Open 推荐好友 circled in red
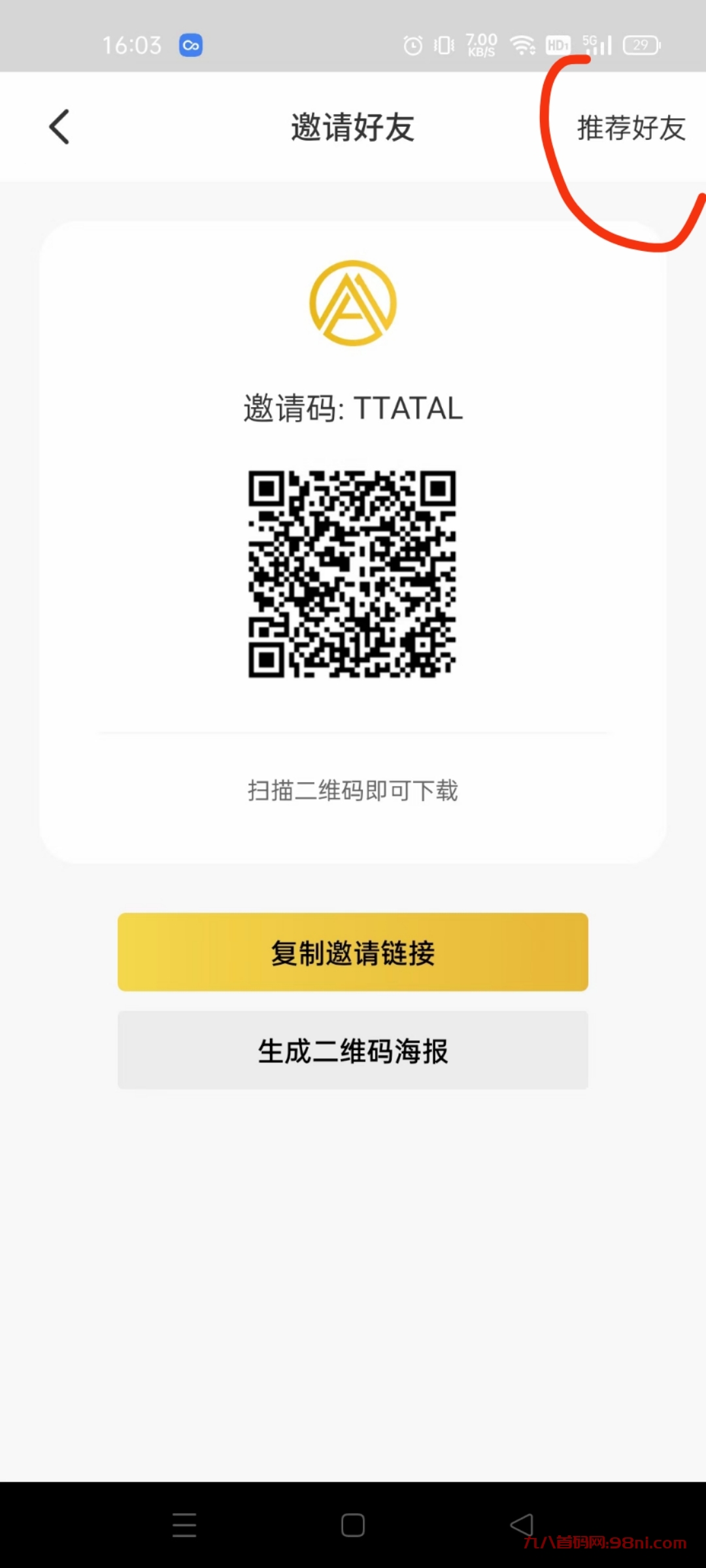Image resolution: width=706 pixels, height=1568 pixels. tap(630, 128)
